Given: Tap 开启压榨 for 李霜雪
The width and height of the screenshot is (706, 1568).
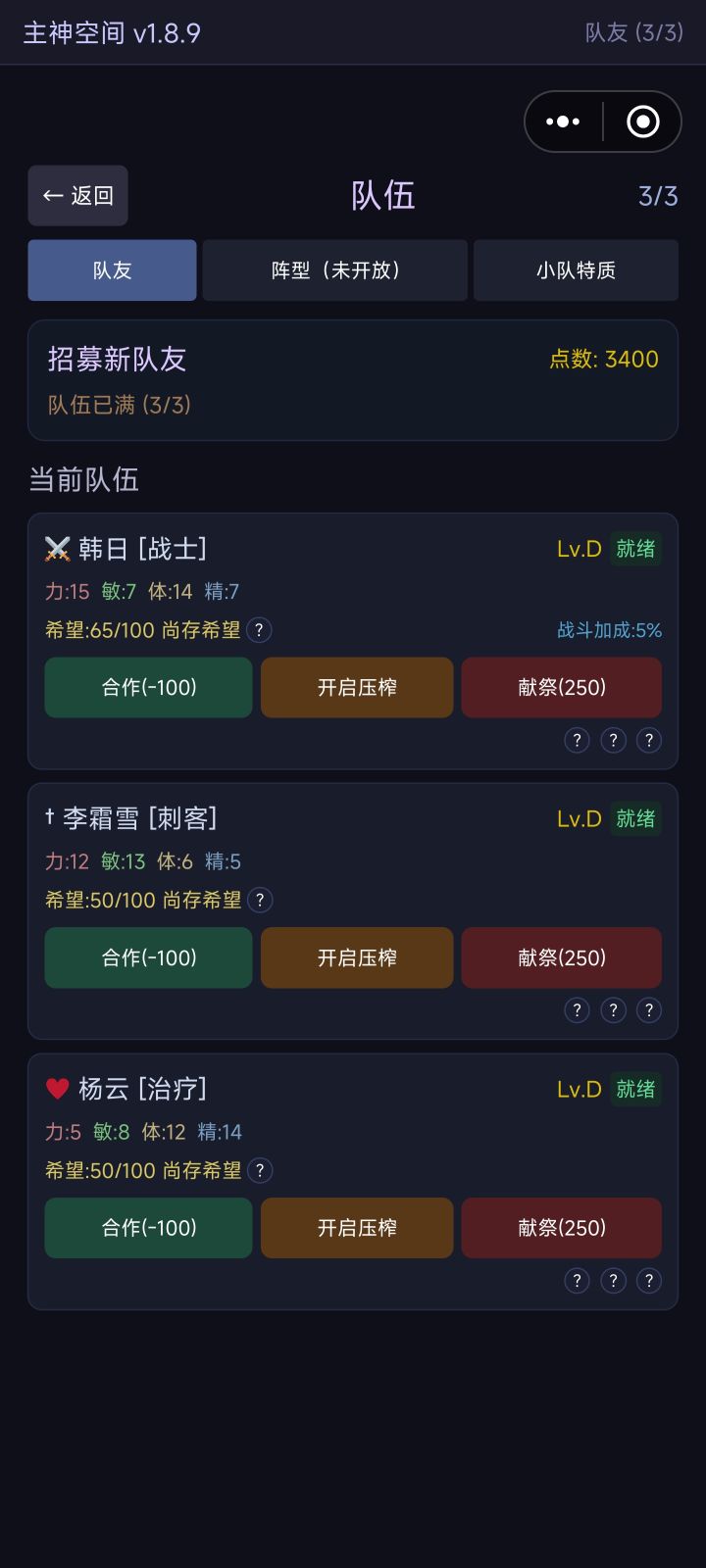Looking at the screenshot, I should (x=357, y=957).
